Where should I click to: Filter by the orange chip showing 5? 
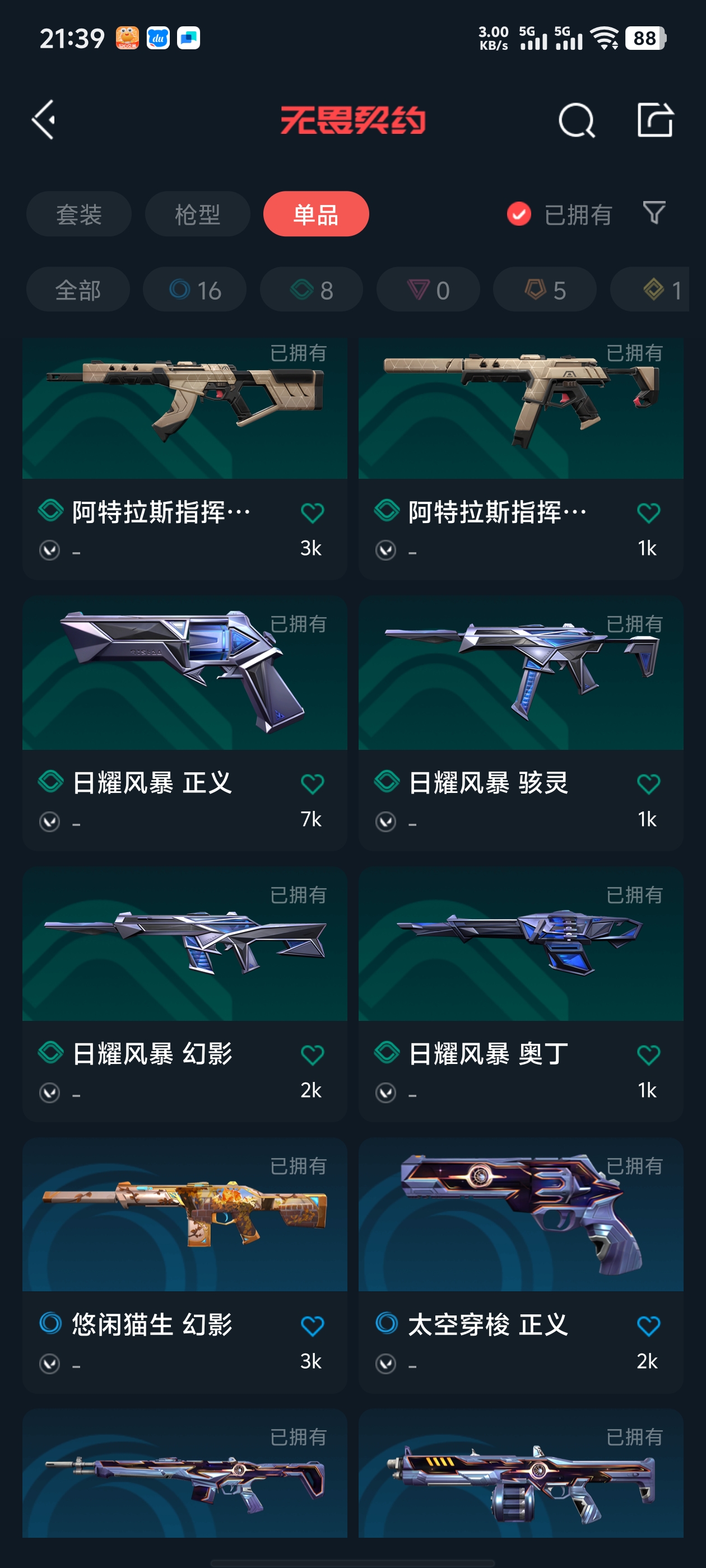(545, 290)
